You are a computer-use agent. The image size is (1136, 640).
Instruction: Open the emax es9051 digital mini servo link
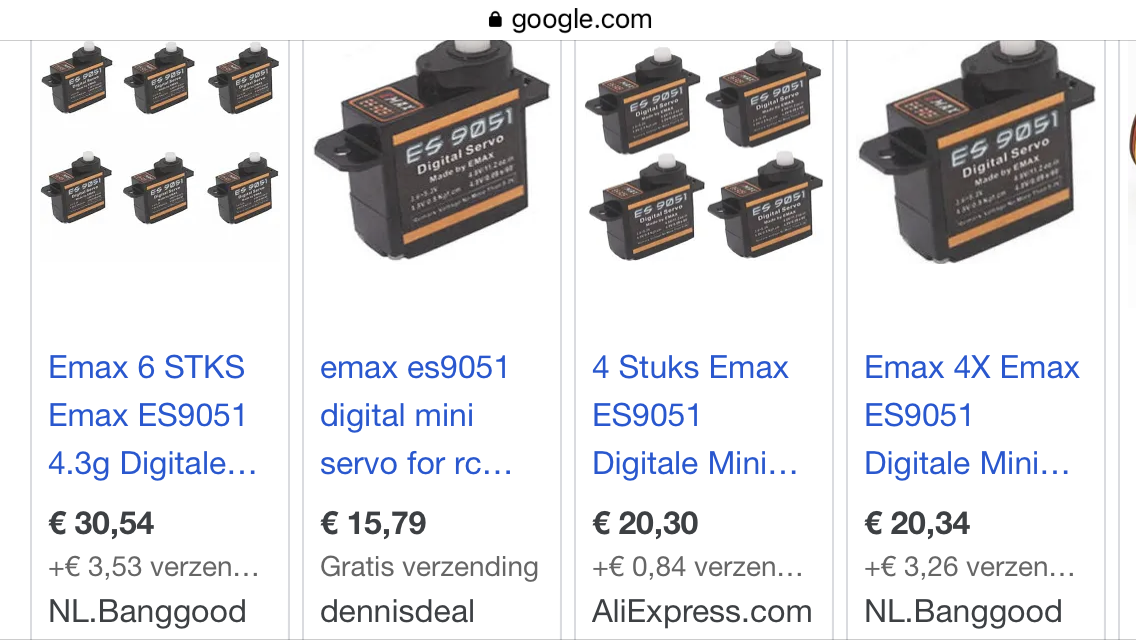(x=415, y=415)
